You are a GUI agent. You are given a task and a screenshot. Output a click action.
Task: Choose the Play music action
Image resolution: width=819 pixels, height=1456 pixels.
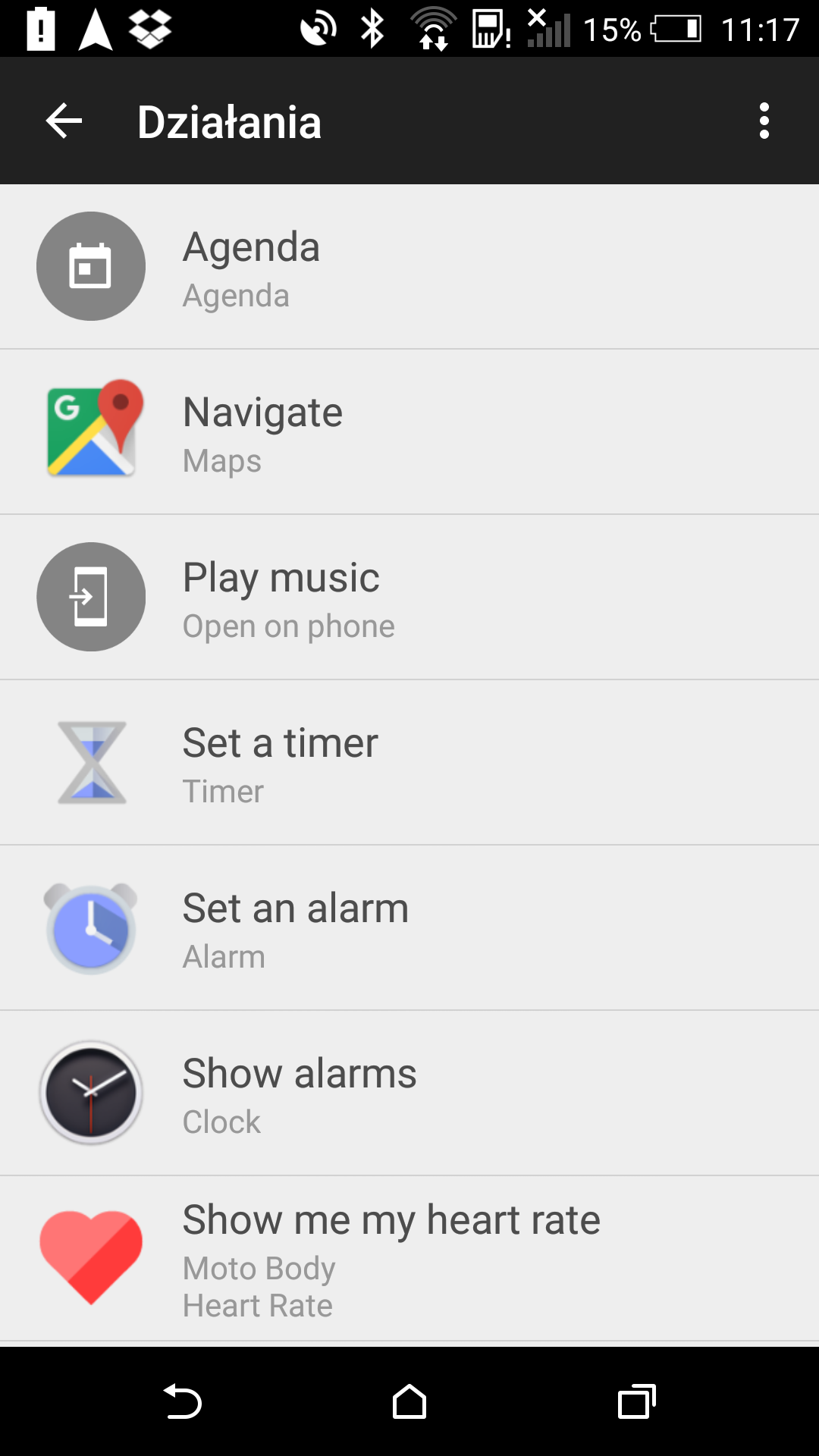pos(409,597)
